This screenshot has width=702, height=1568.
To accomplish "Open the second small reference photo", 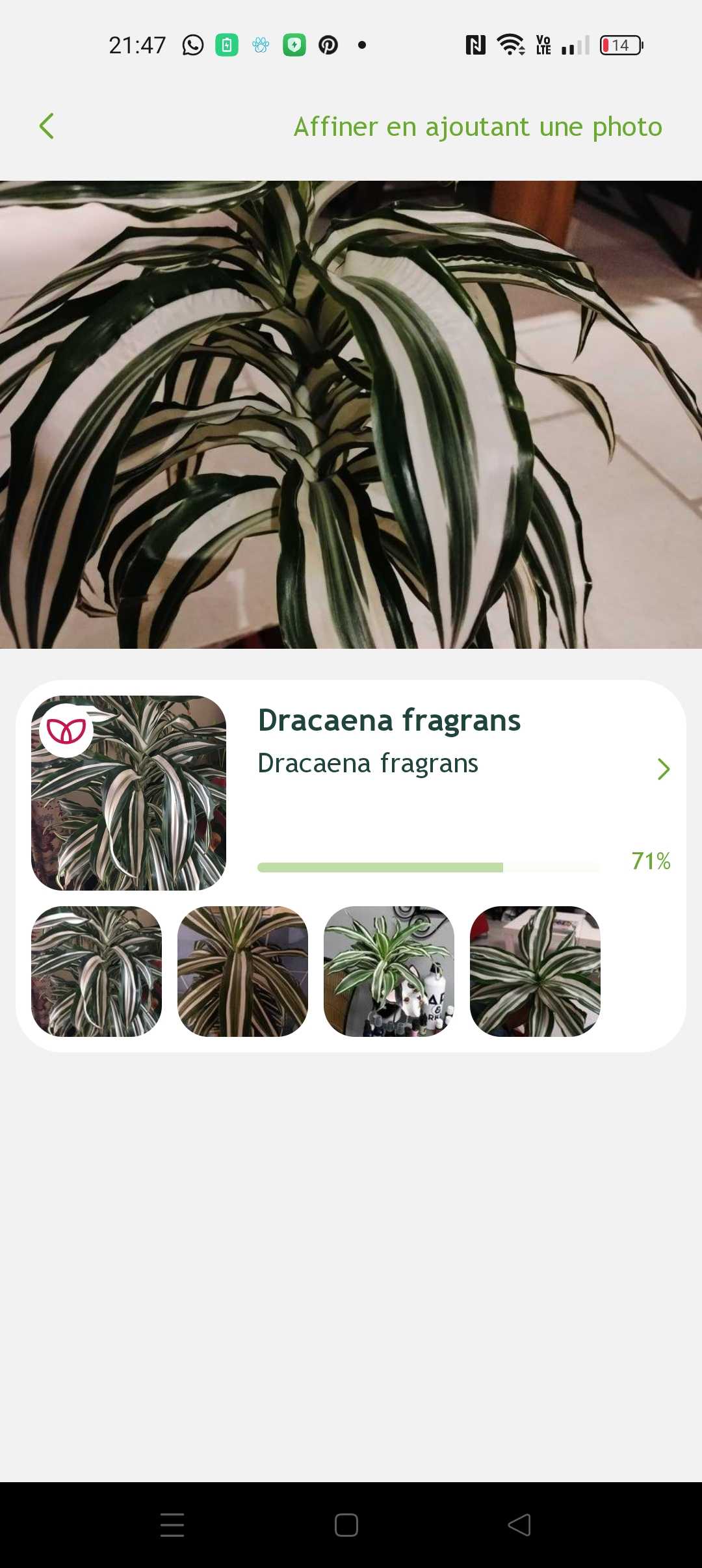I will pyautogui.click(x=242, y=971).
